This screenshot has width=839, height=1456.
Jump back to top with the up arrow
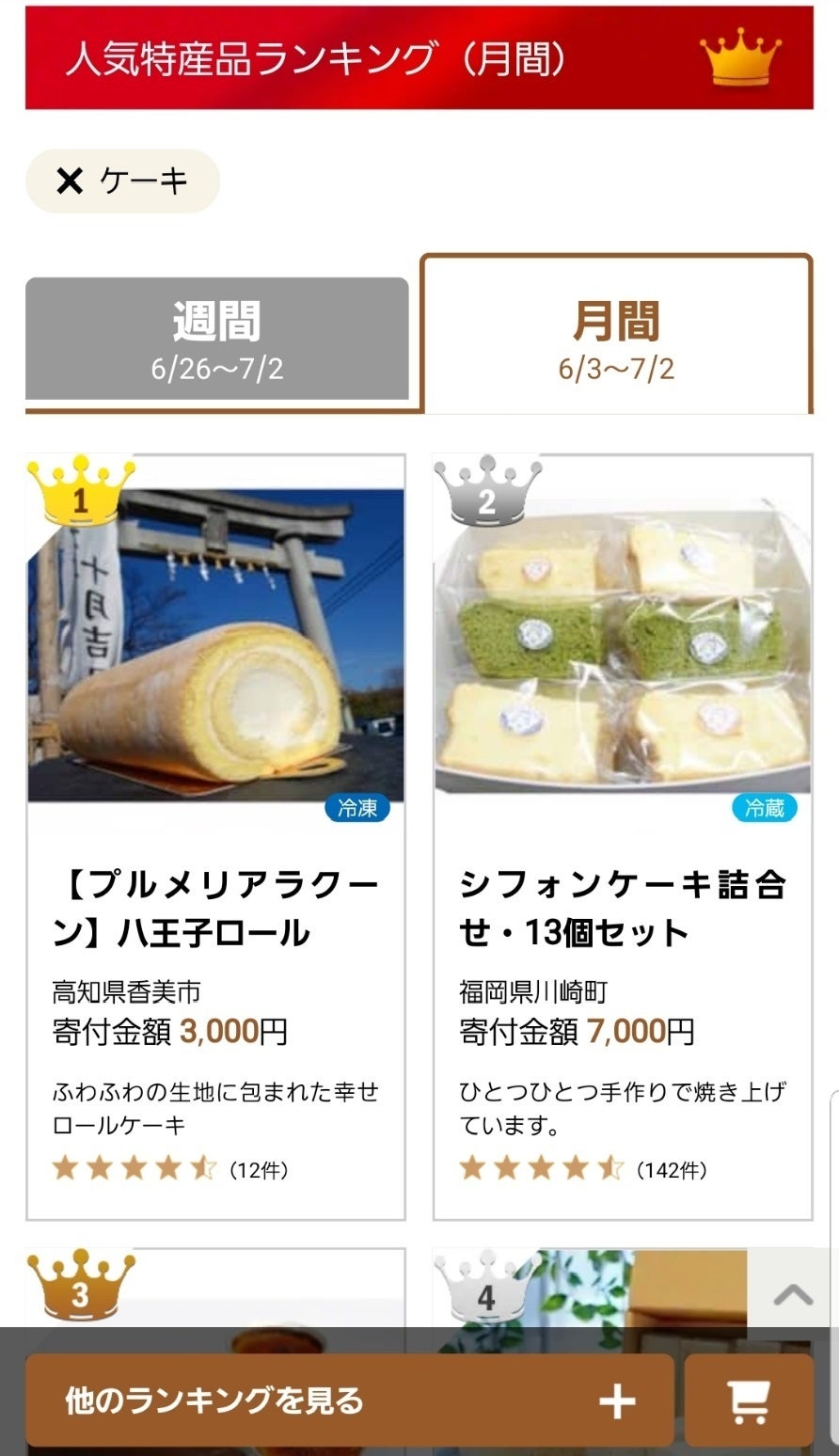[792, 1296]
